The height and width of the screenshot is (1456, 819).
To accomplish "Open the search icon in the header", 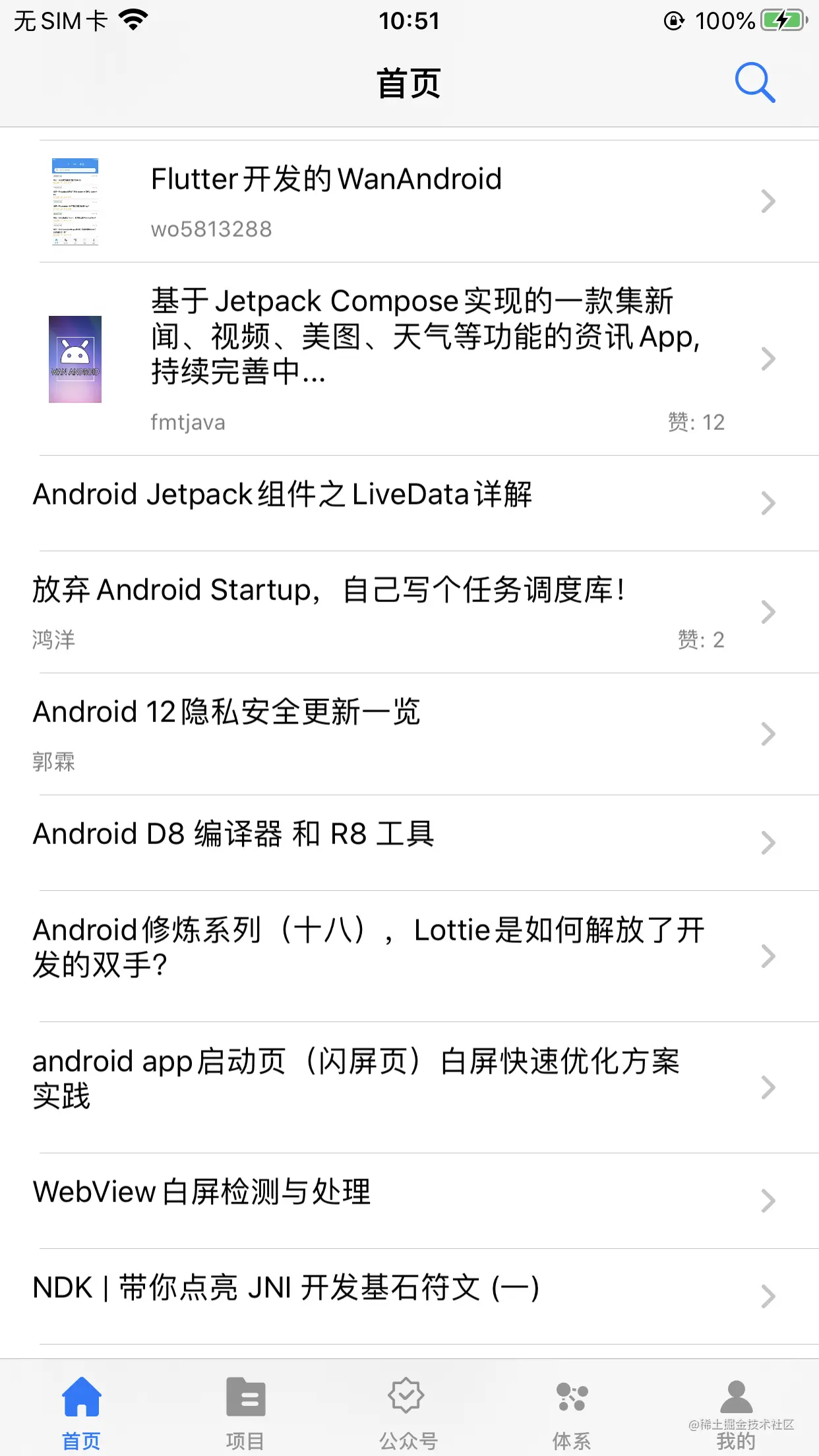I will (754, 83).
